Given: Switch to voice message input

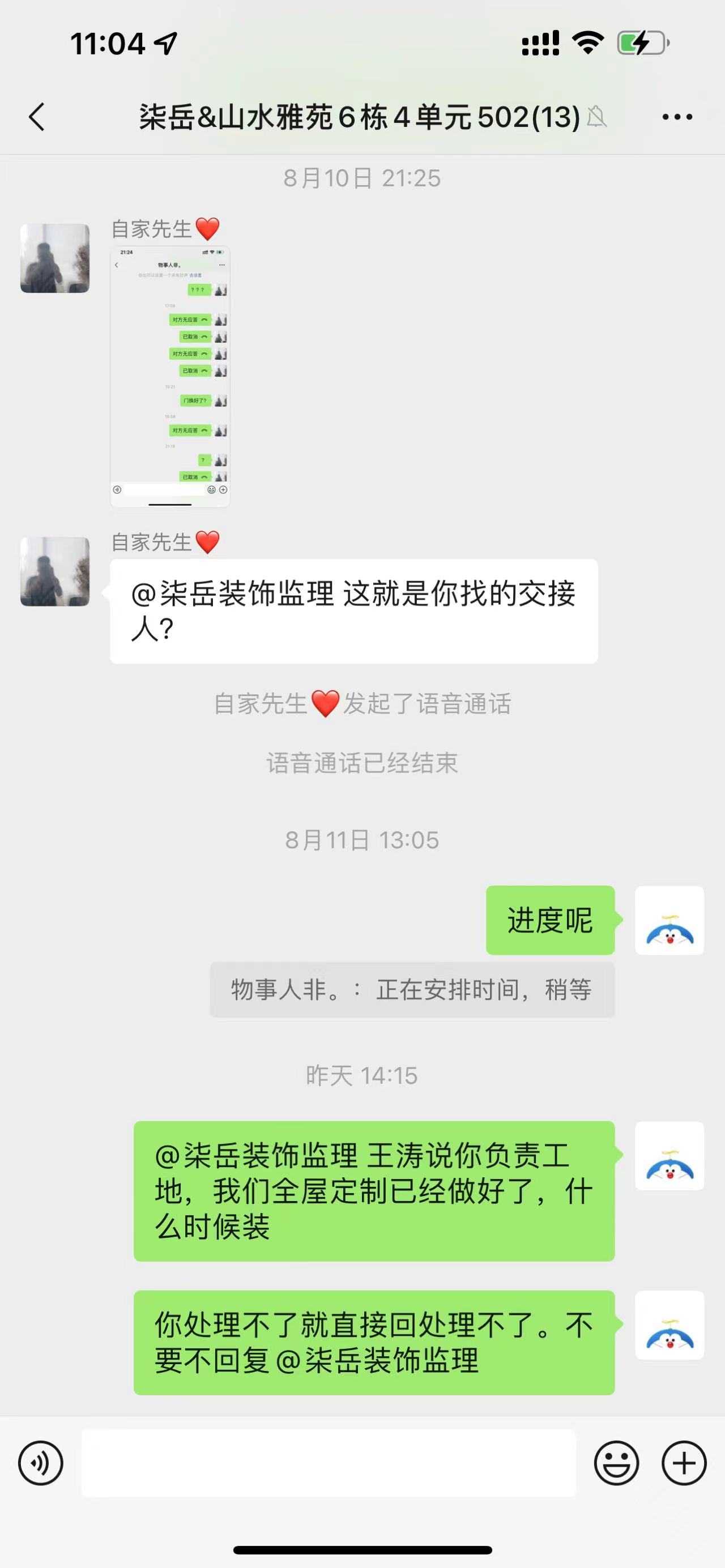Looking at the screenshot, I should point(41,1463).
